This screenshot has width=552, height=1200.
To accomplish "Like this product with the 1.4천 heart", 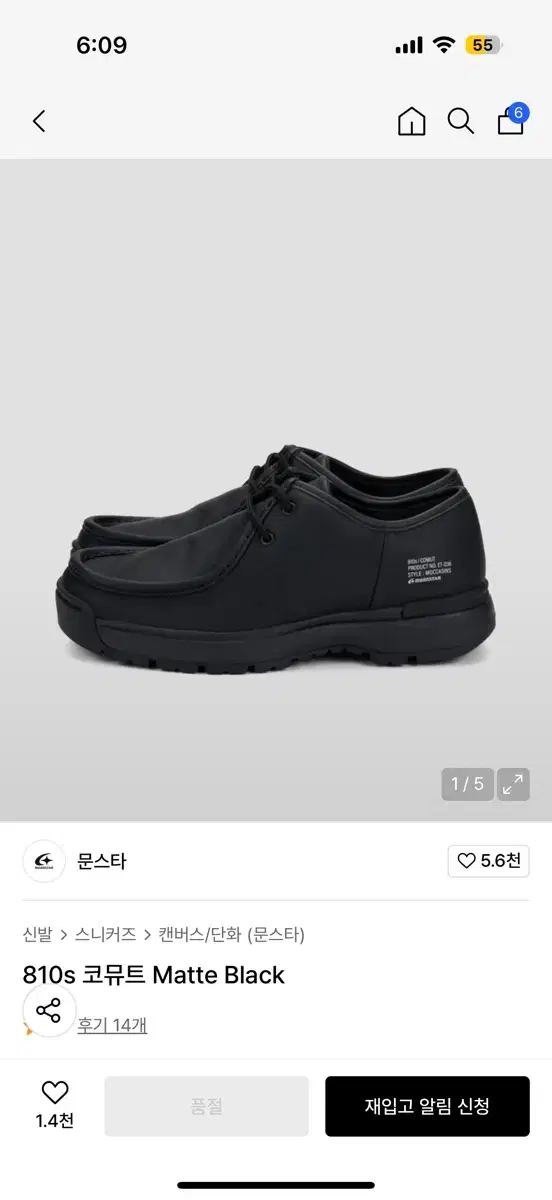I will (x=54, y=1105).
